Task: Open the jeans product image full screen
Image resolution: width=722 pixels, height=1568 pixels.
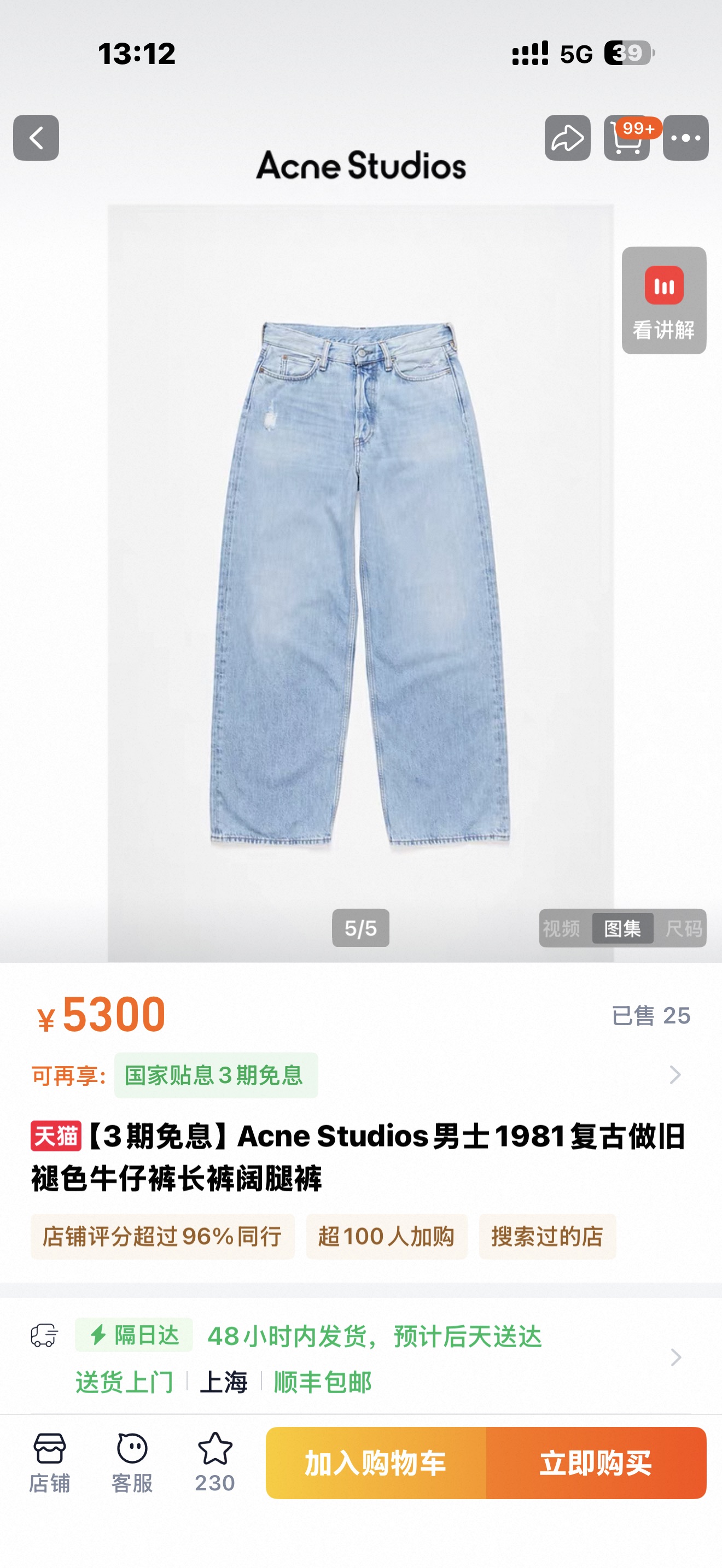Action: (360, 583)
